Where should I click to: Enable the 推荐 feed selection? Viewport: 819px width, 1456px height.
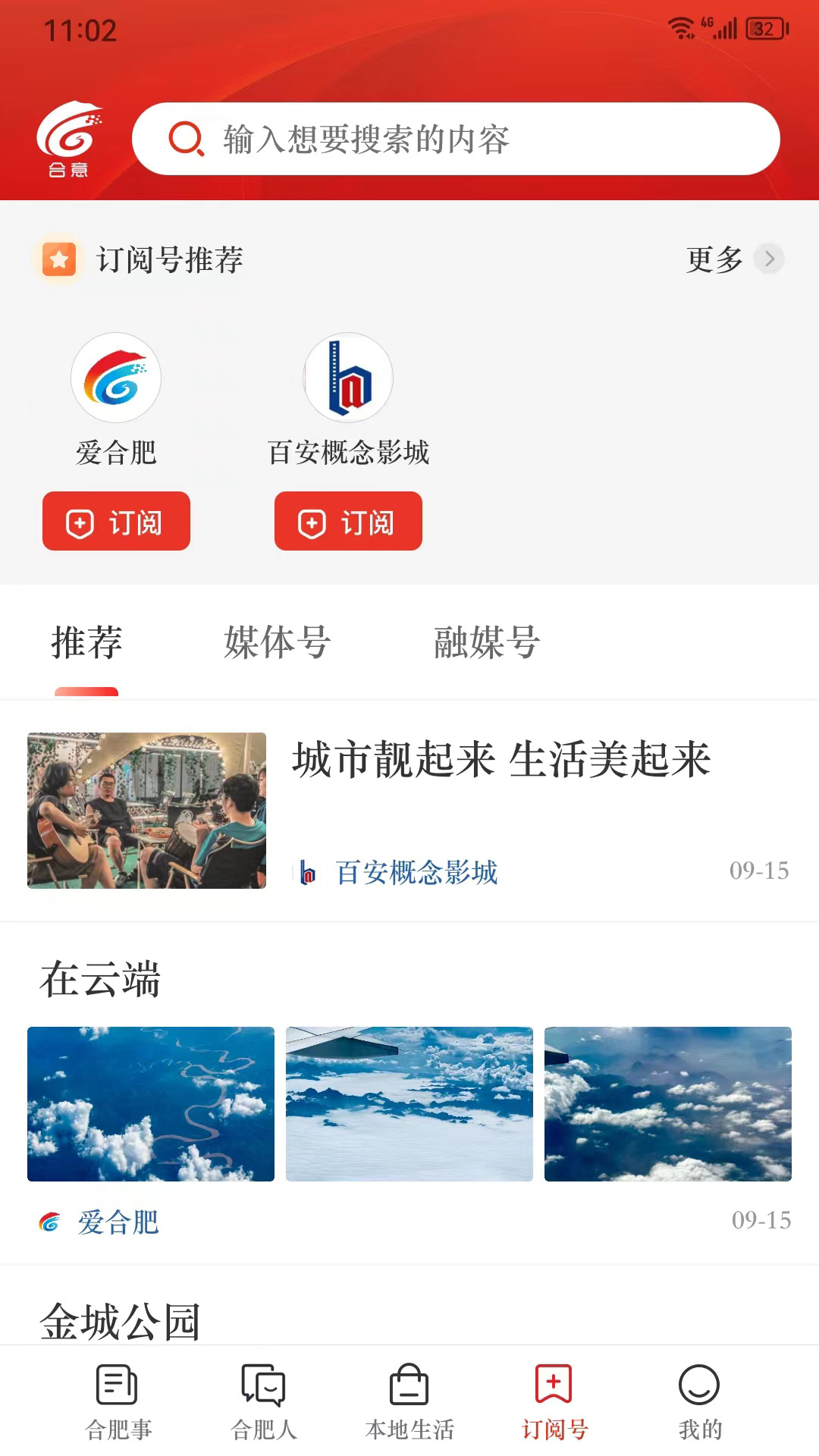pyautogui.click(x=86, y=643)
